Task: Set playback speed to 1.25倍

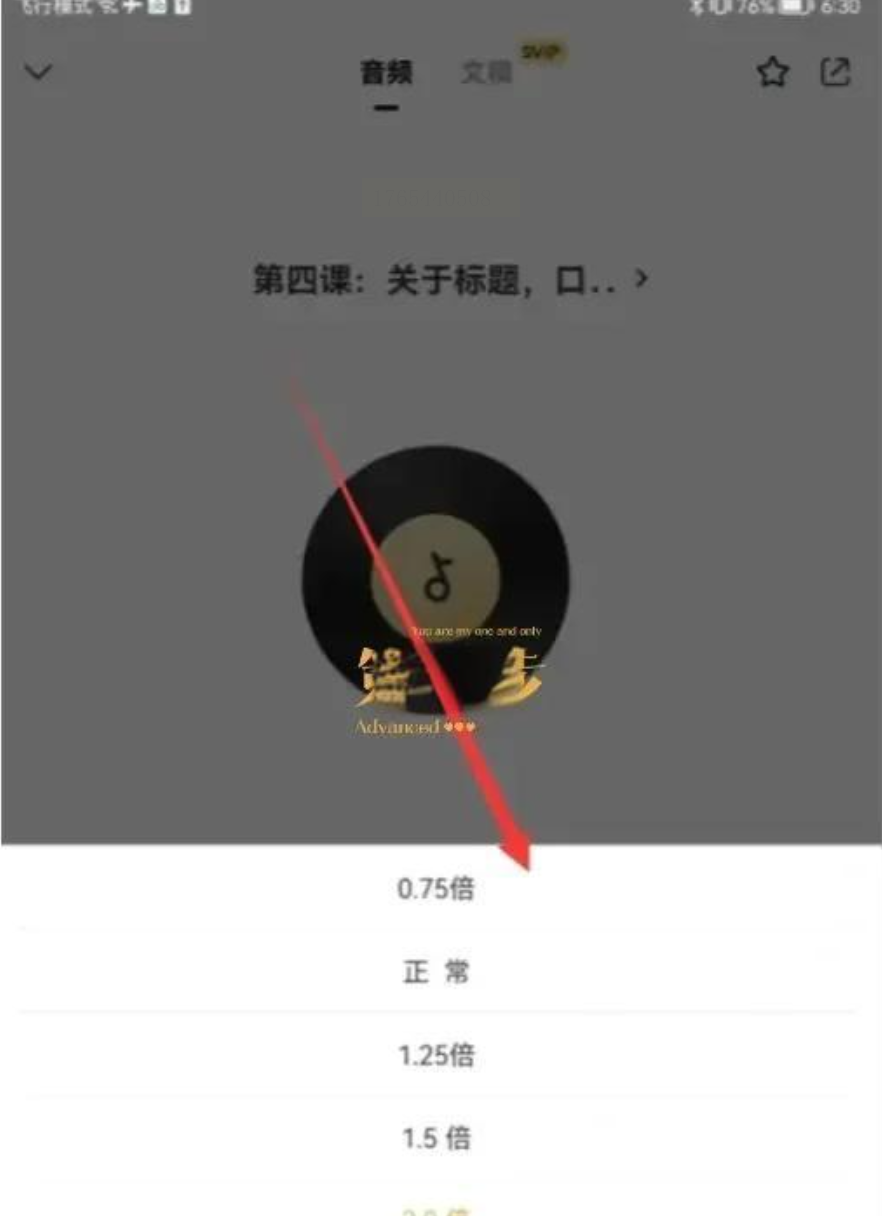Action: click(435, 1055)
